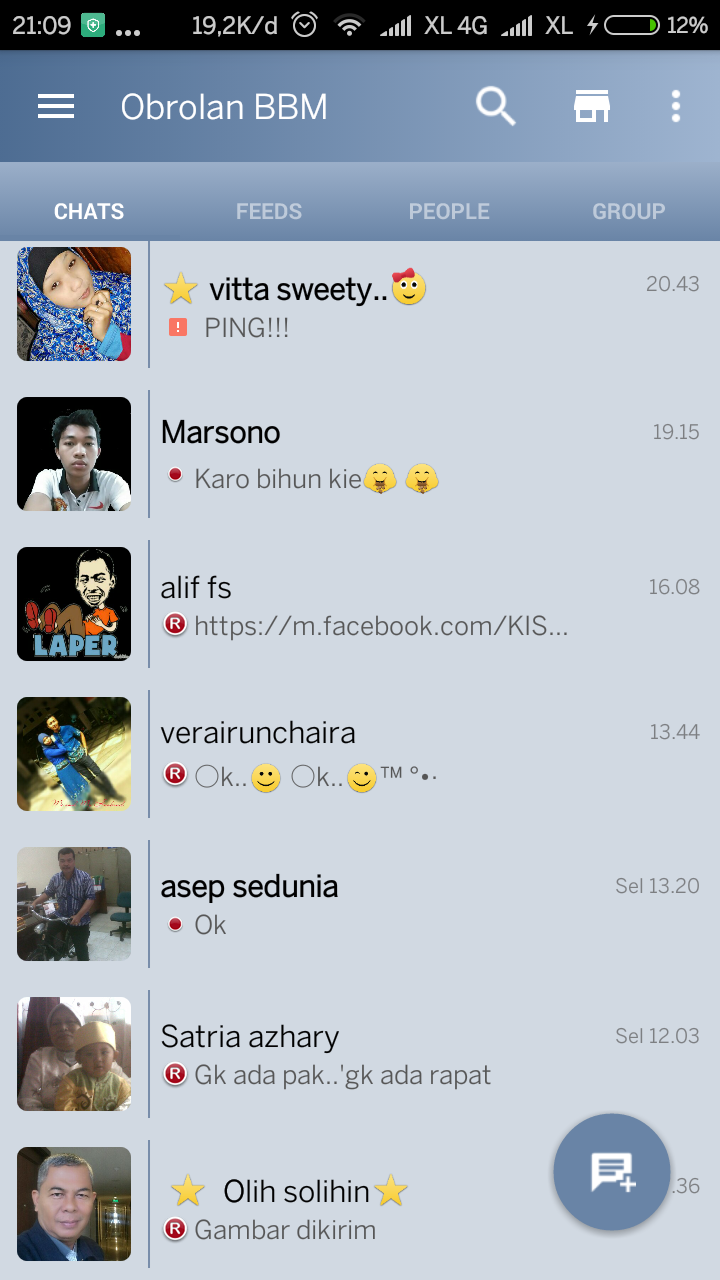
Task: Start a new chat with floating button
Action: click(611, 1171)
